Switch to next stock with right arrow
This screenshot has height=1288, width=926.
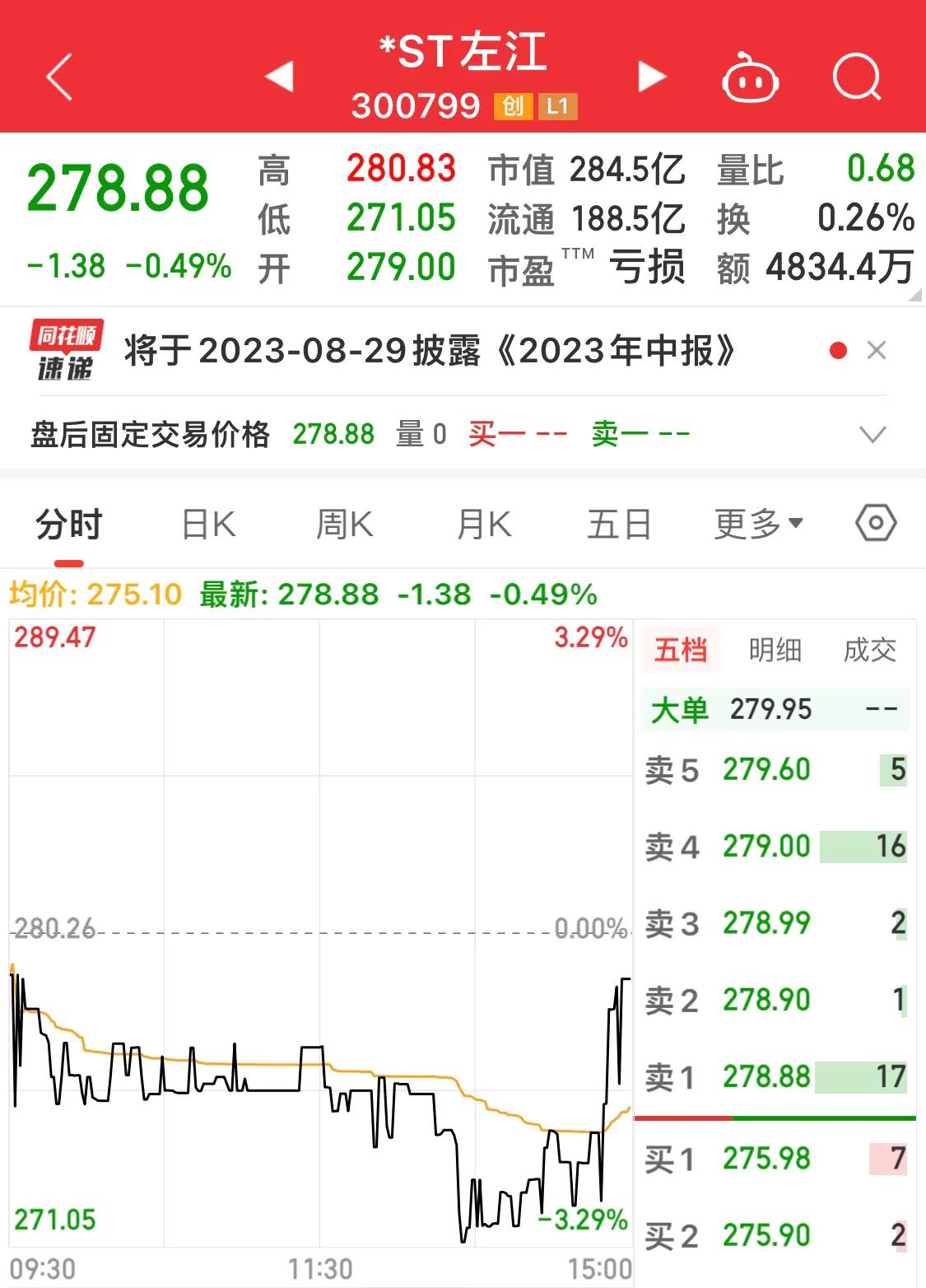click(x=650, y=75)
